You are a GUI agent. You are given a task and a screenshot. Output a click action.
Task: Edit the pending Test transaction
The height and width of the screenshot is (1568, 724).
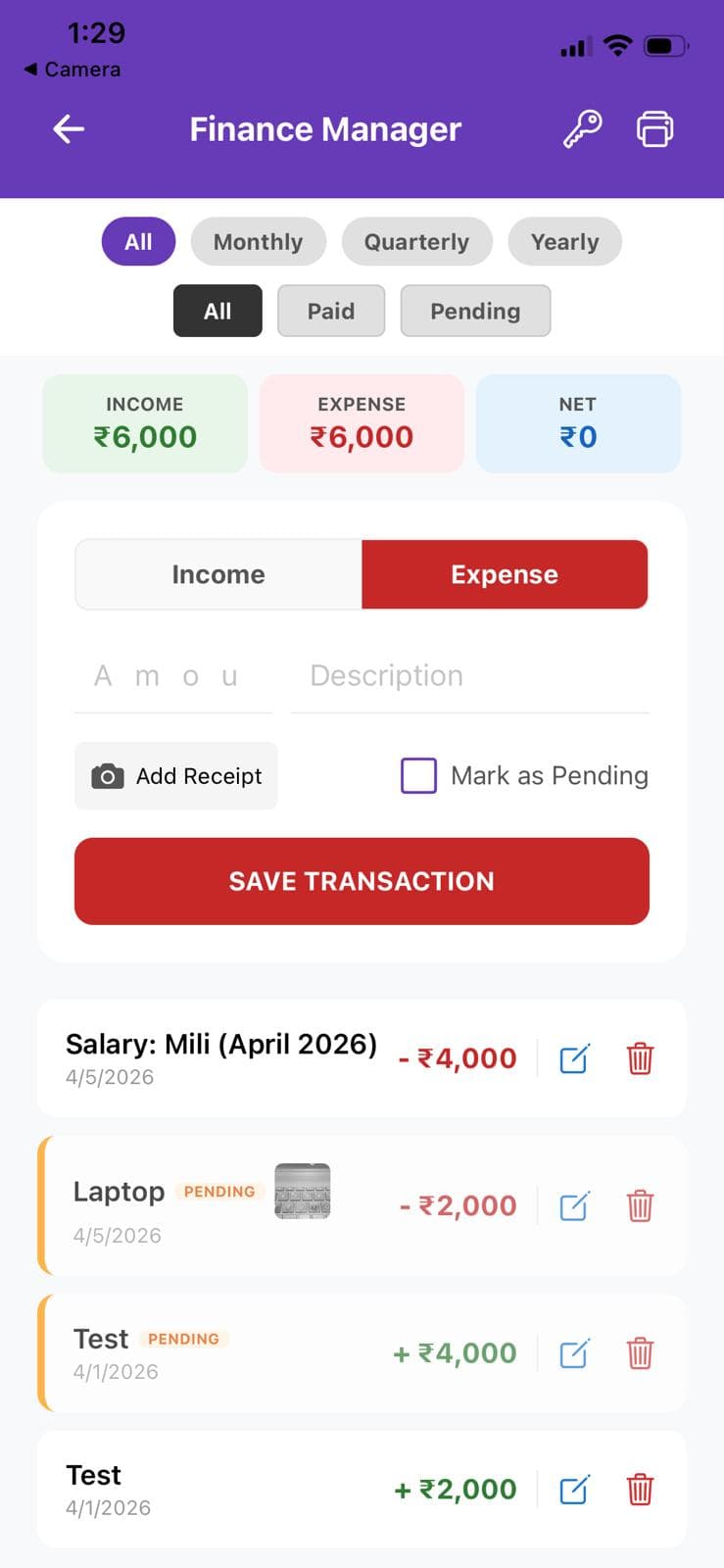[573, 1353]
